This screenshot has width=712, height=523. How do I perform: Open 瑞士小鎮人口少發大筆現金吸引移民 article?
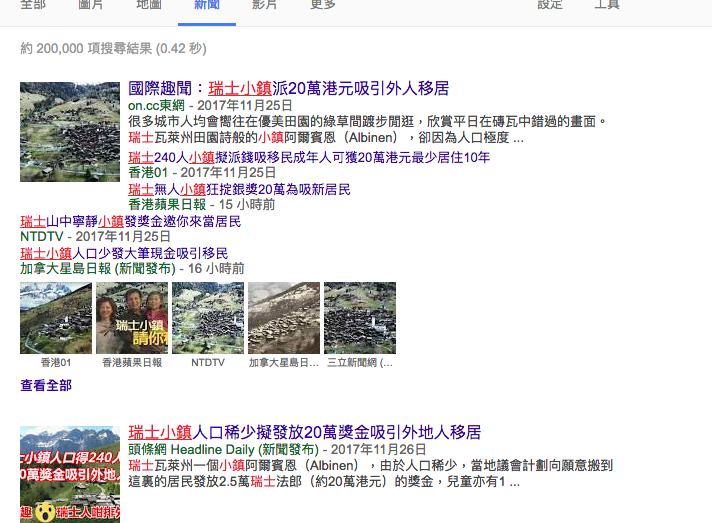(x=124, y=253)
